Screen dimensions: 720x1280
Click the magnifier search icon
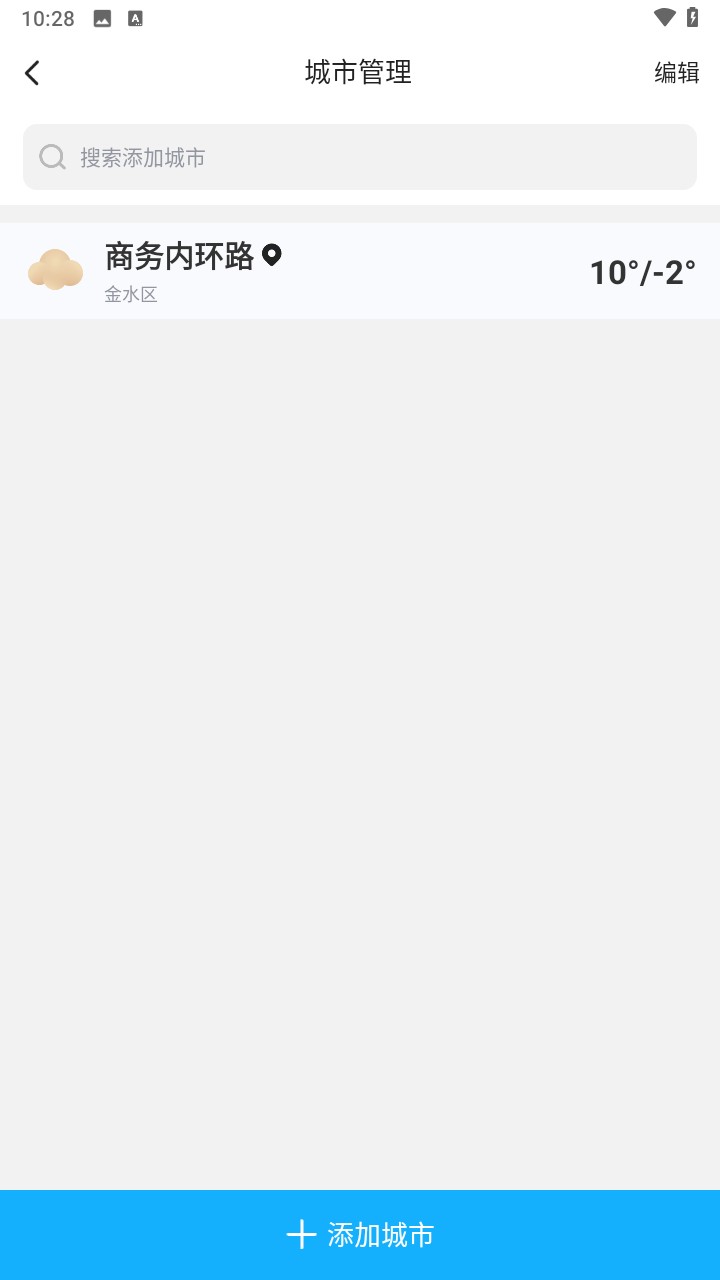tap(52, 157)
